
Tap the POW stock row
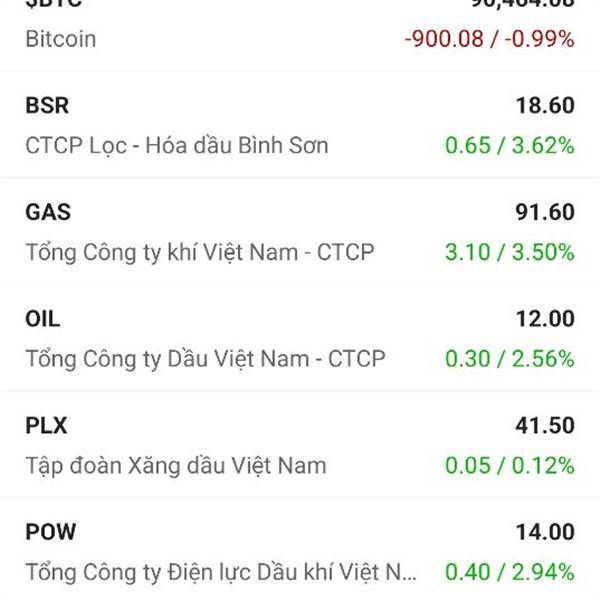[x=300, y=552]
